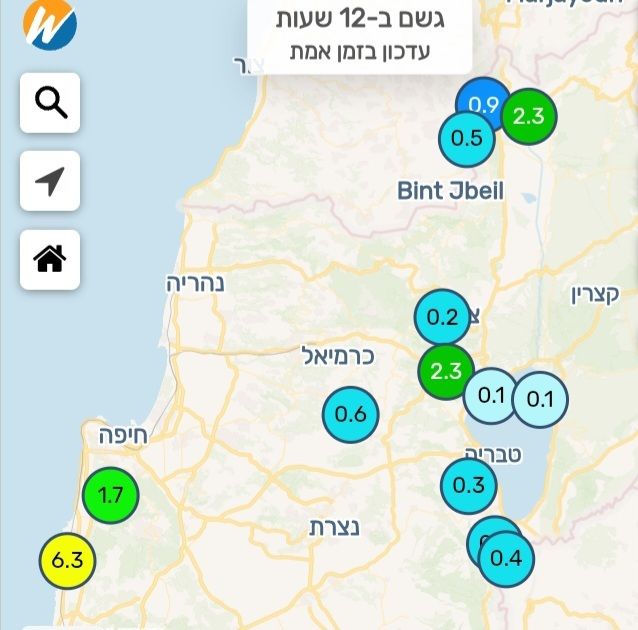Tap the 0.6 rain station marker
This screenshot has width=638, height=630.
[350, 414]
